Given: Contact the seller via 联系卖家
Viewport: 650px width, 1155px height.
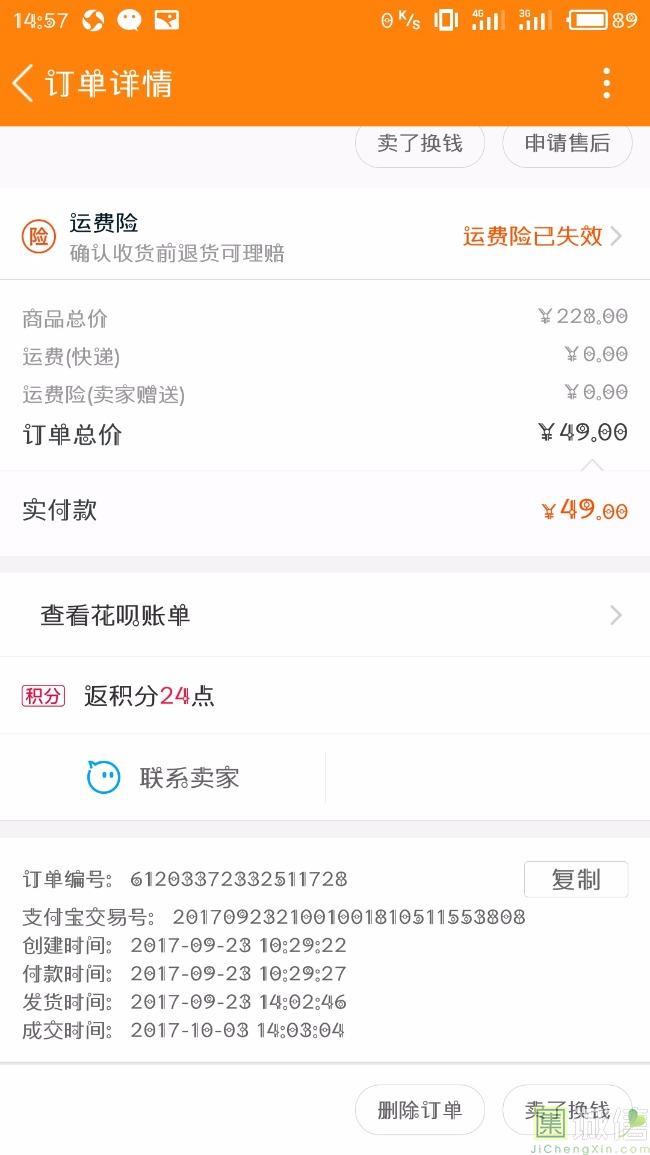Looking at the screenshot, I should pyautogui.click(x=163, y=777).
